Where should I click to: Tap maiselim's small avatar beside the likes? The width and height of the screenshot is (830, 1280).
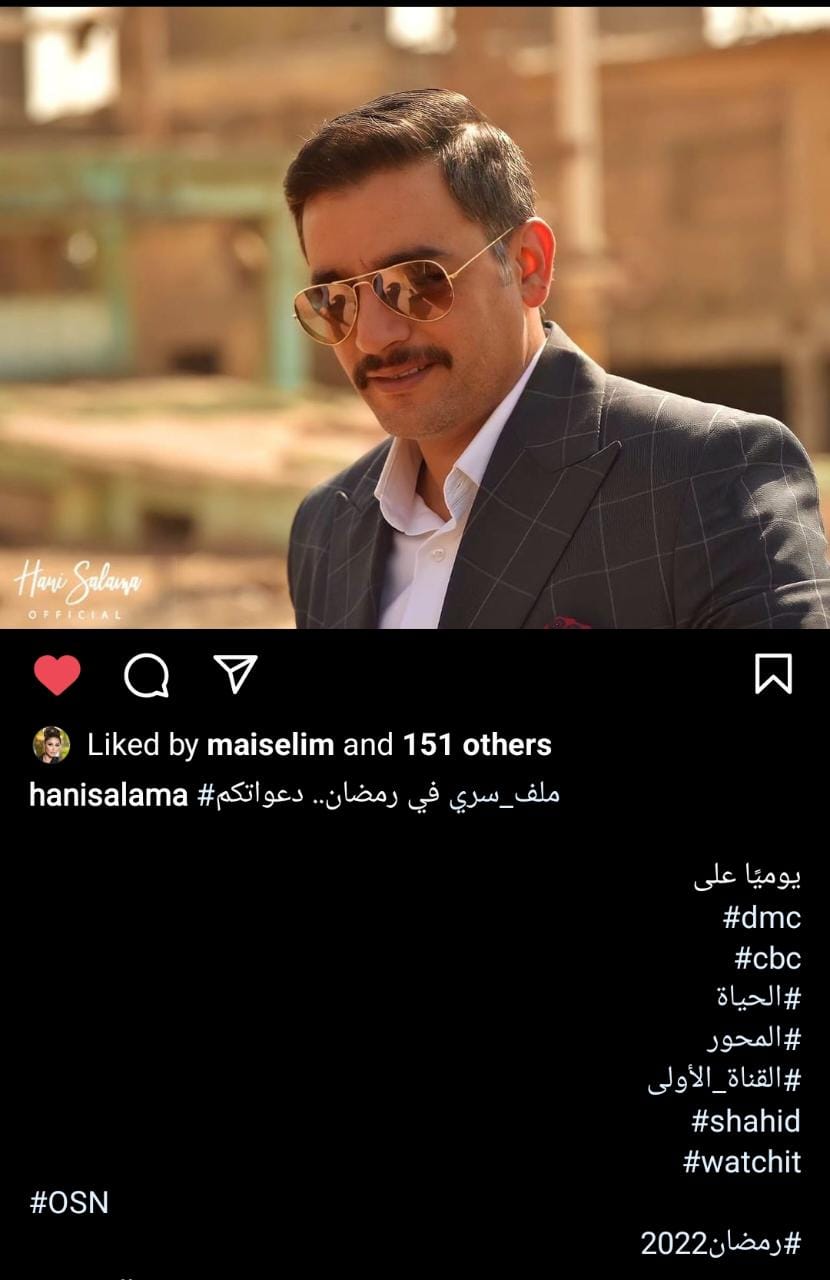click(x=51, y=745)
